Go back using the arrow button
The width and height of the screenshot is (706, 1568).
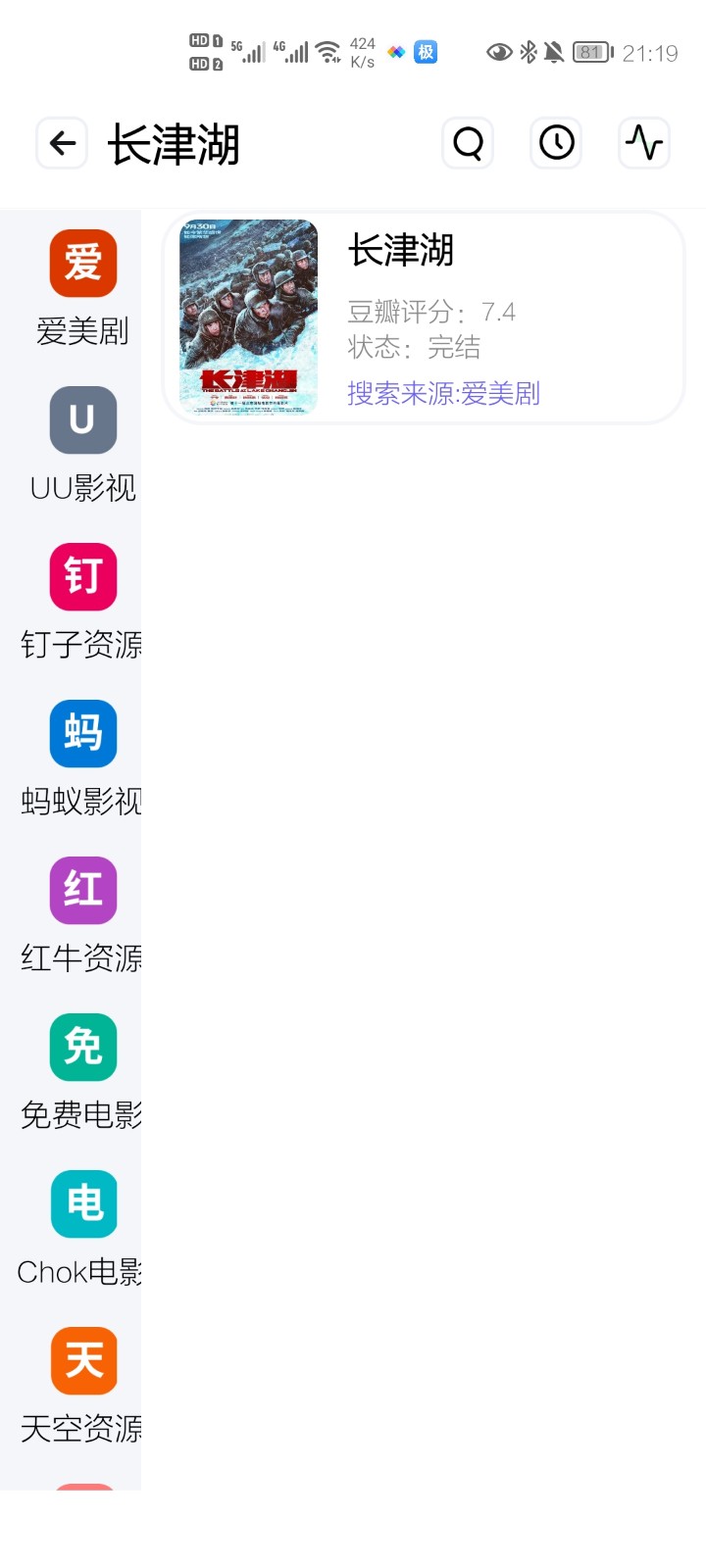[x=62, y=144]
